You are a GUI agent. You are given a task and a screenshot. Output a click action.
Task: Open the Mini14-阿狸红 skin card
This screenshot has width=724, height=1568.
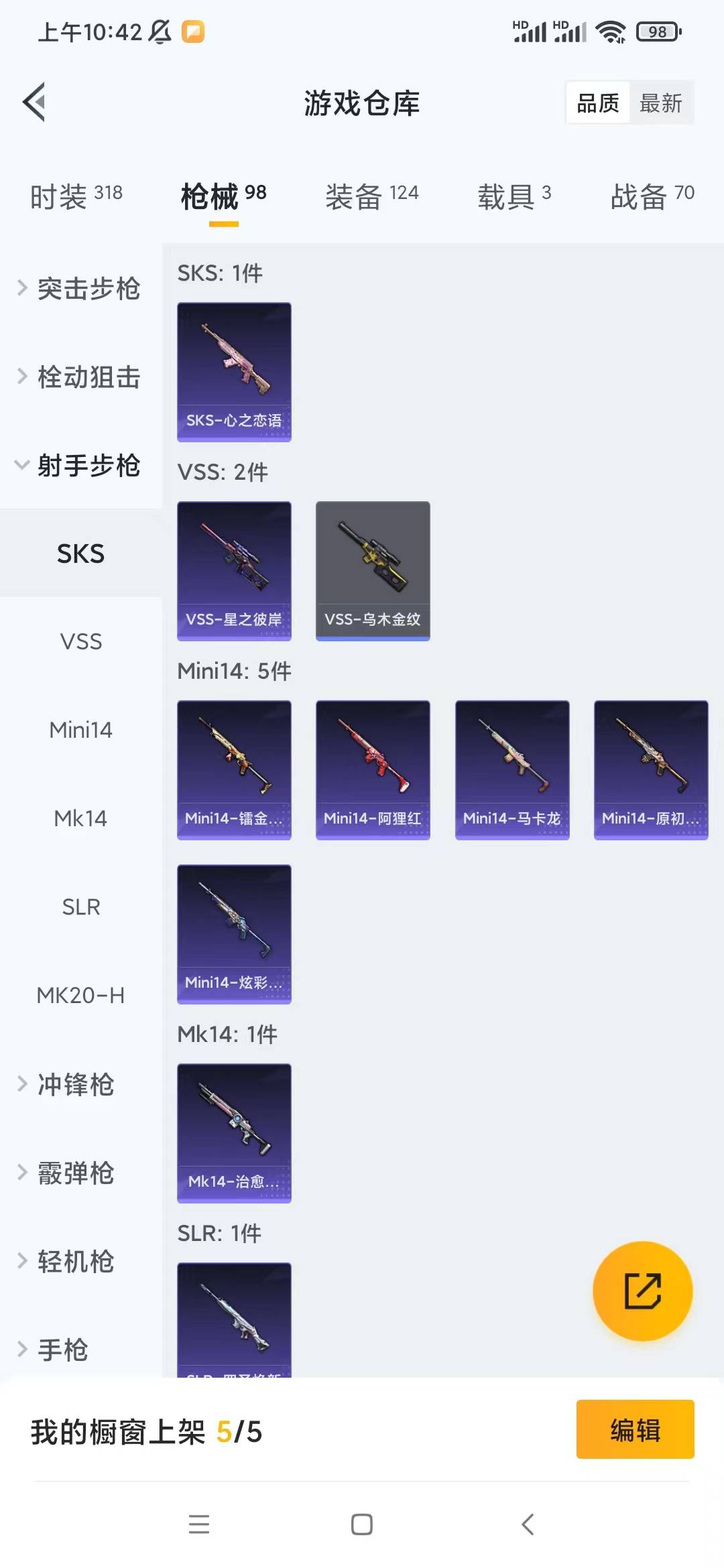[373, 770]
